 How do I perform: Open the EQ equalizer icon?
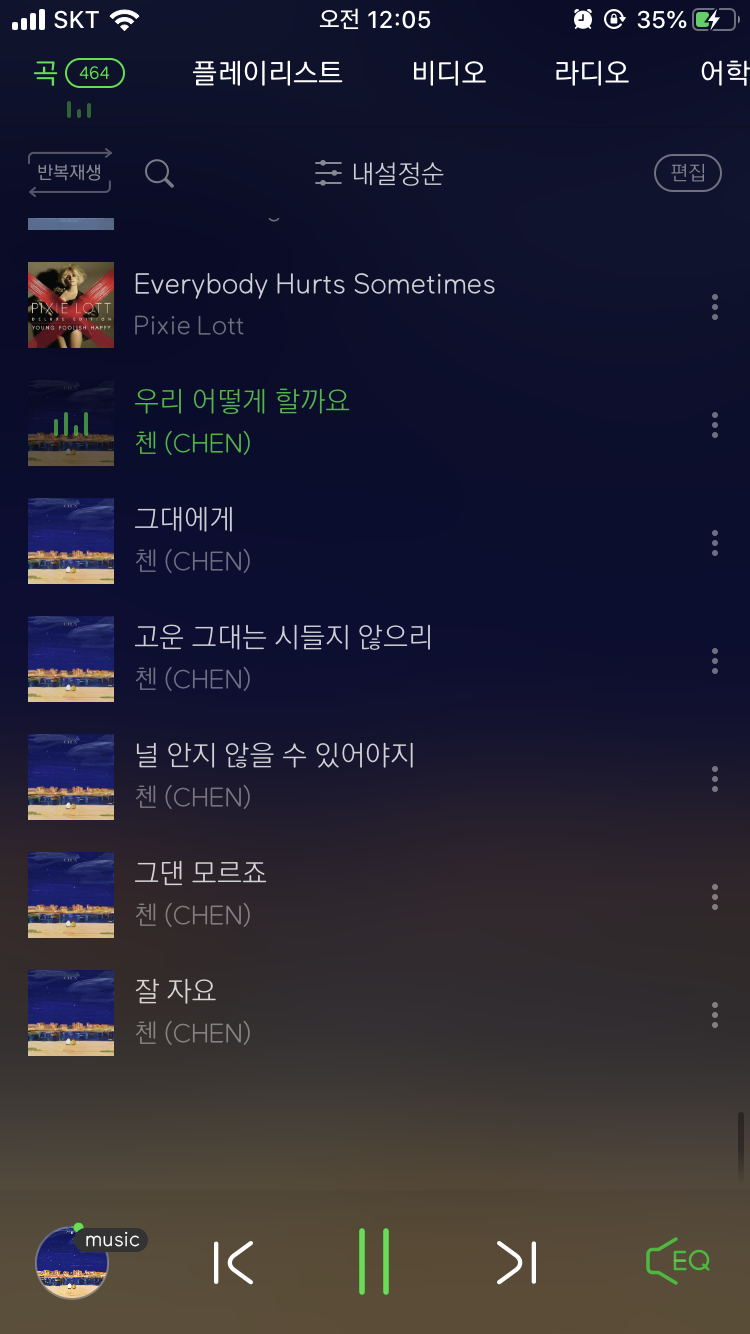tap(679, 1261)
